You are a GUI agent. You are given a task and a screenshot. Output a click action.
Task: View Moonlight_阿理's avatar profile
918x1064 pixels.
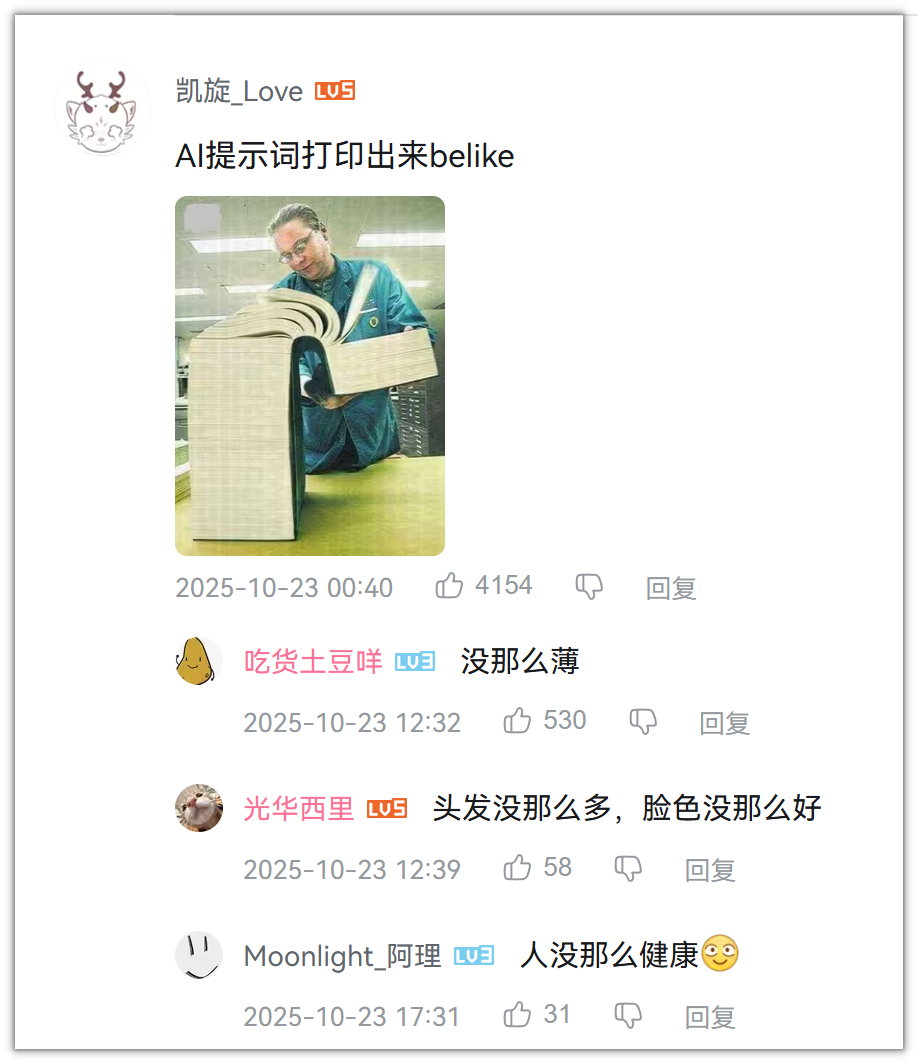click(199, 955)
